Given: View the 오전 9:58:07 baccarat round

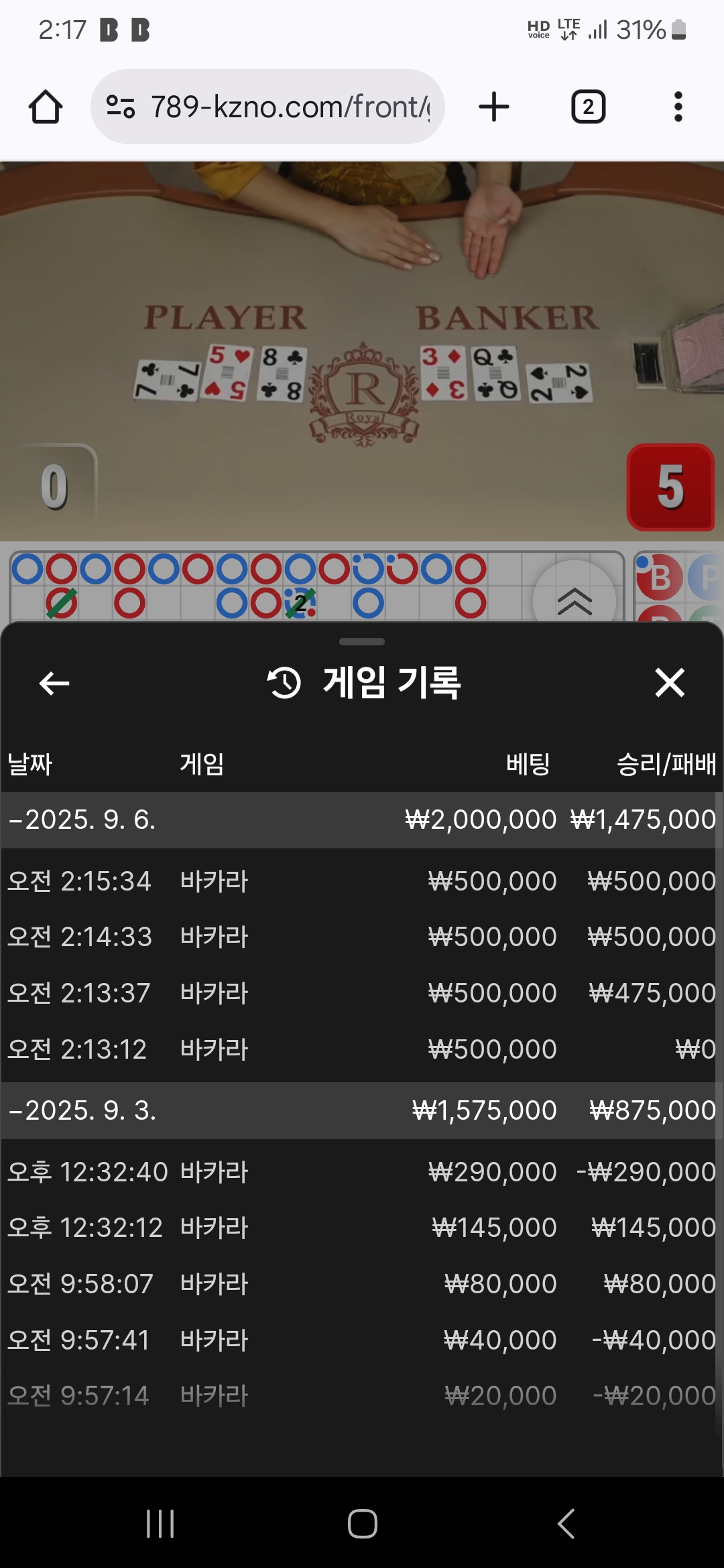Looking at the screenshot, I should pos(361,1284).
